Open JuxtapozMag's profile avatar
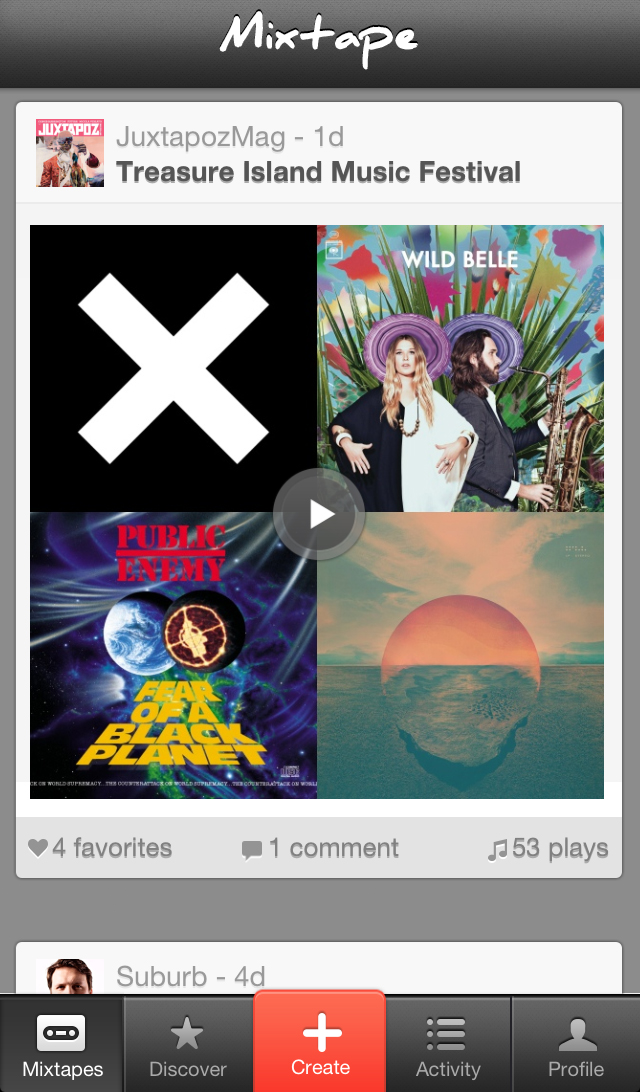The width and height of the screenshot is (640, 1092). tap(70, 153)
